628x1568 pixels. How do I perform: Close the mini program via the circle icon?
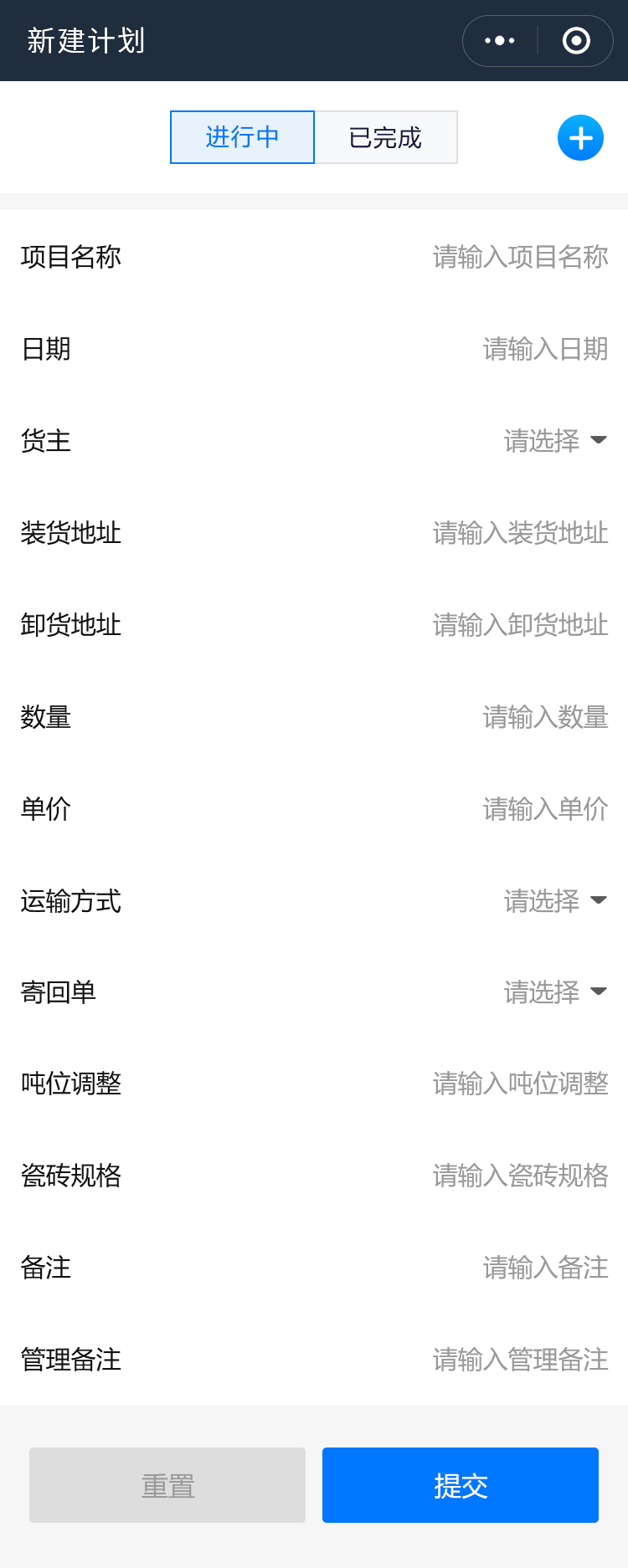(x=576, y=40)
